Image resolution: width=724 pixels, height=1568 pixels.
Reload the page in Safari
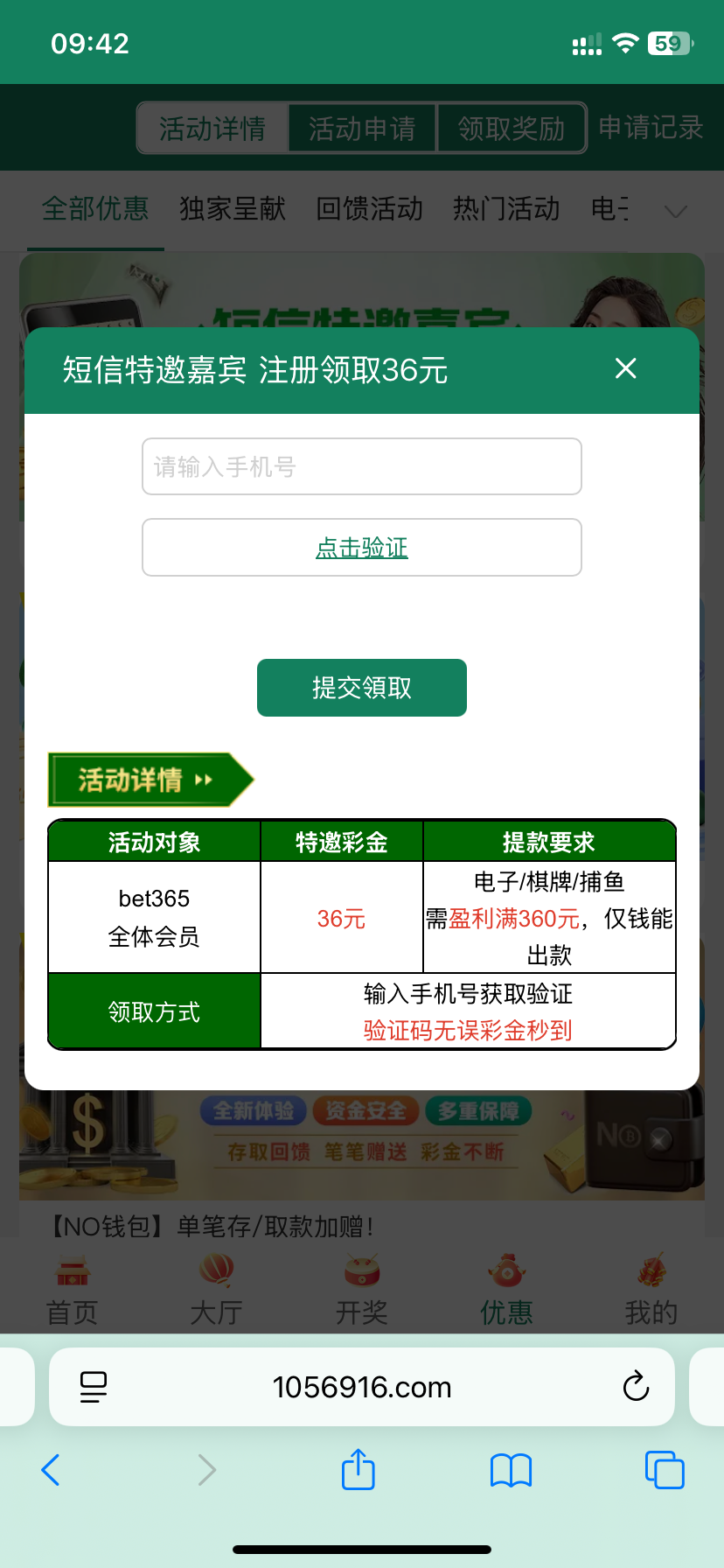636,1387
